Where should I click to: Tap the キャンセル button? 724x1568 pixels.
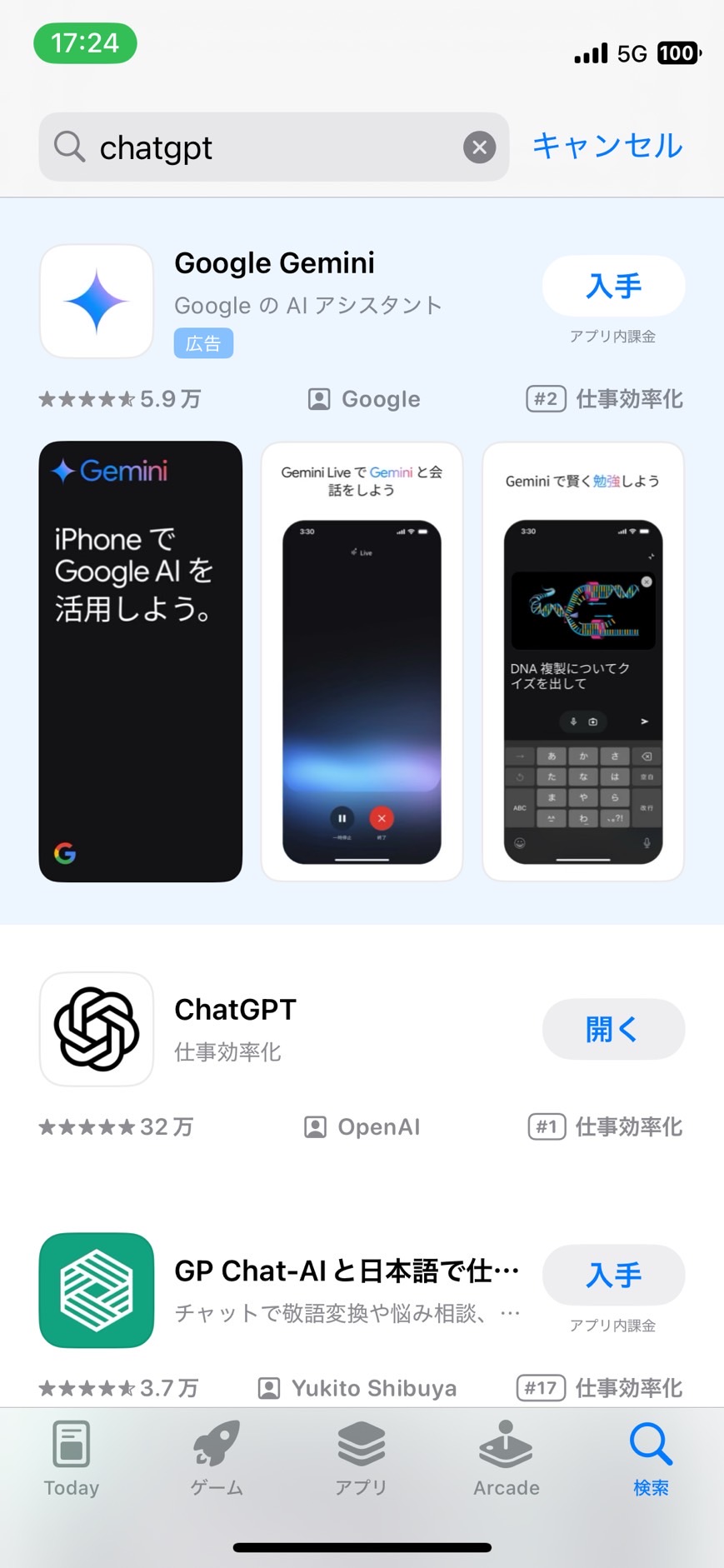pyautogui.click(x=607, y=146)
